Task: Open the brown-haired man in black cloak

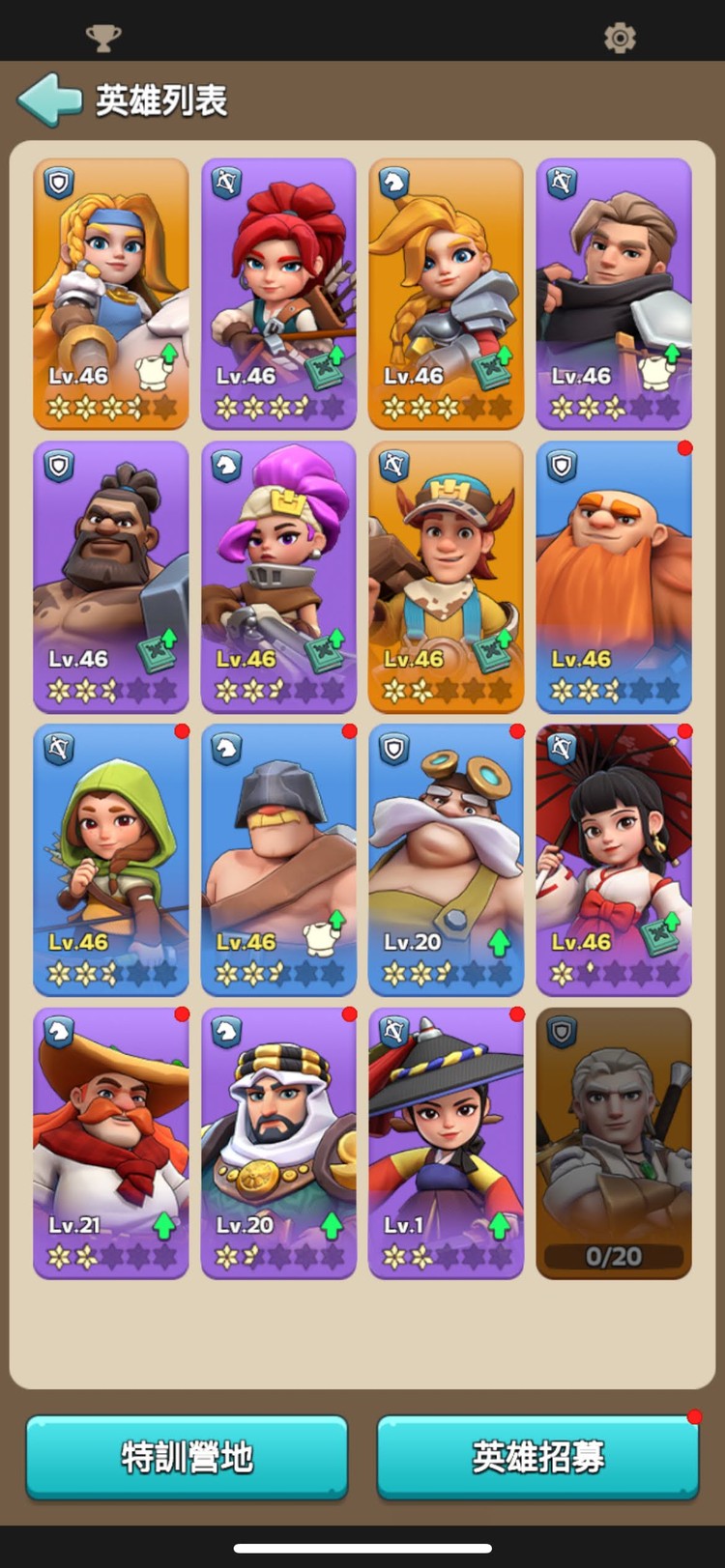Action: (x=614, y=293)
